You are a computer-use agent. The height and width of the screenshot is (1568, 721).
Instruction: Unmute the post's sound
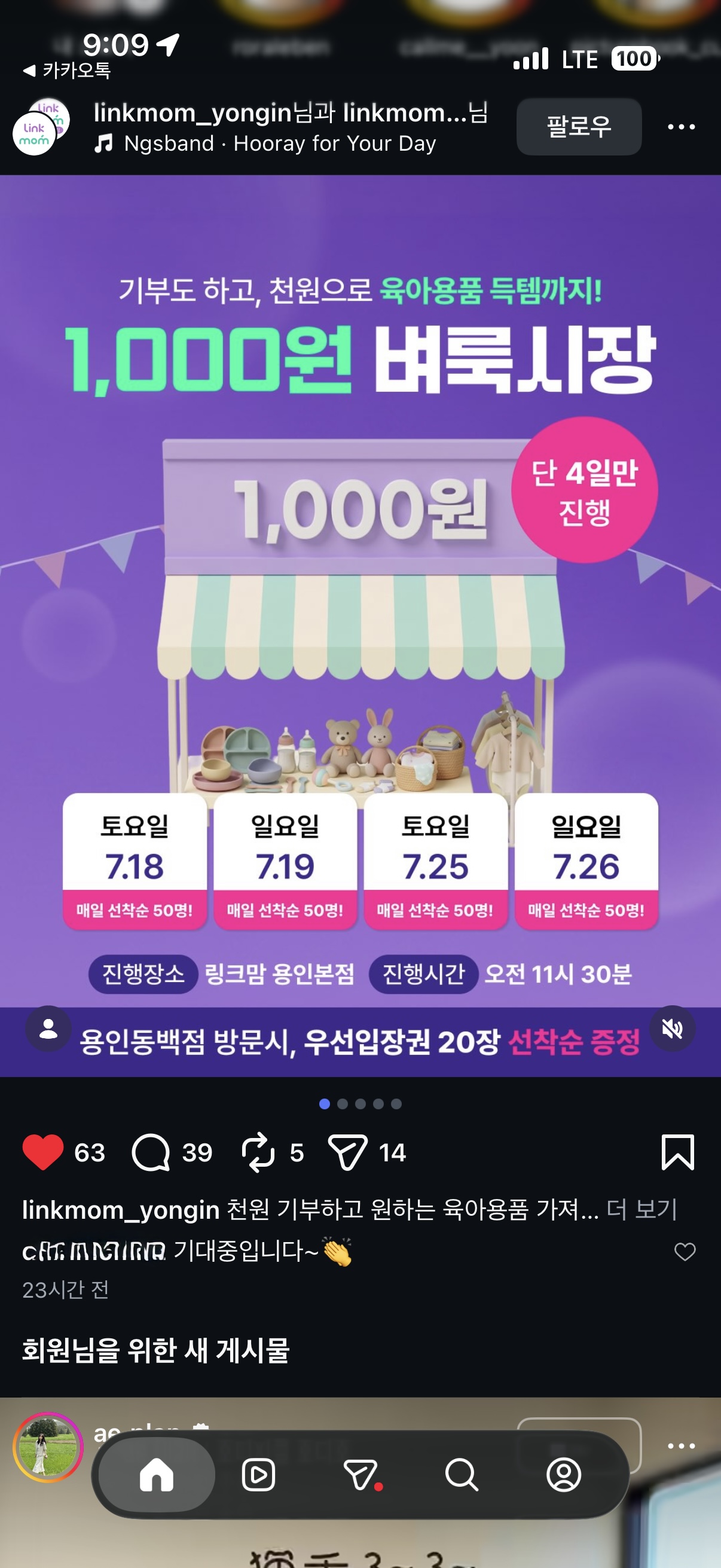(673, 1029)
